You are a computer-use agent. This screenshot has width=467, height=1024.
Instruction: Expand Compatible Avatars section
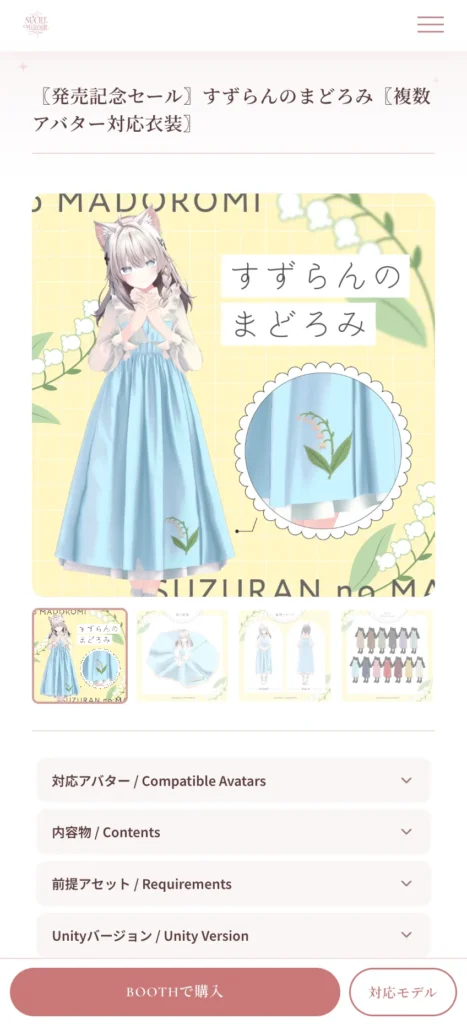233,780
